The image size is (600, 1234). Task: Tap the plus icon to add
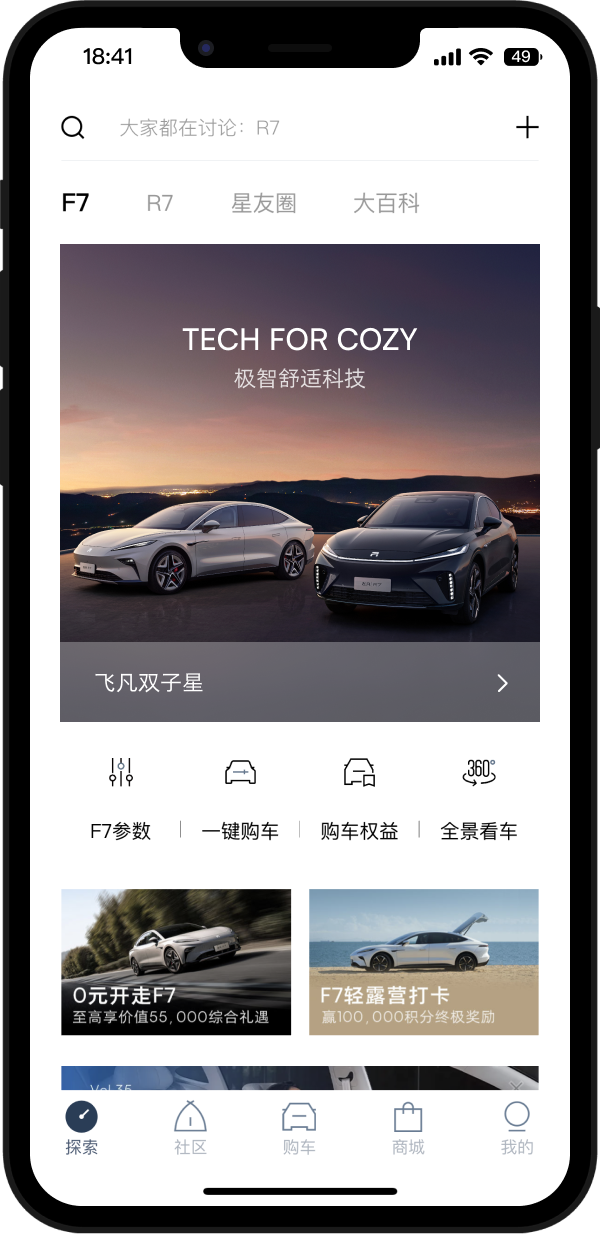pyautogui.click(x=526, y=127)
